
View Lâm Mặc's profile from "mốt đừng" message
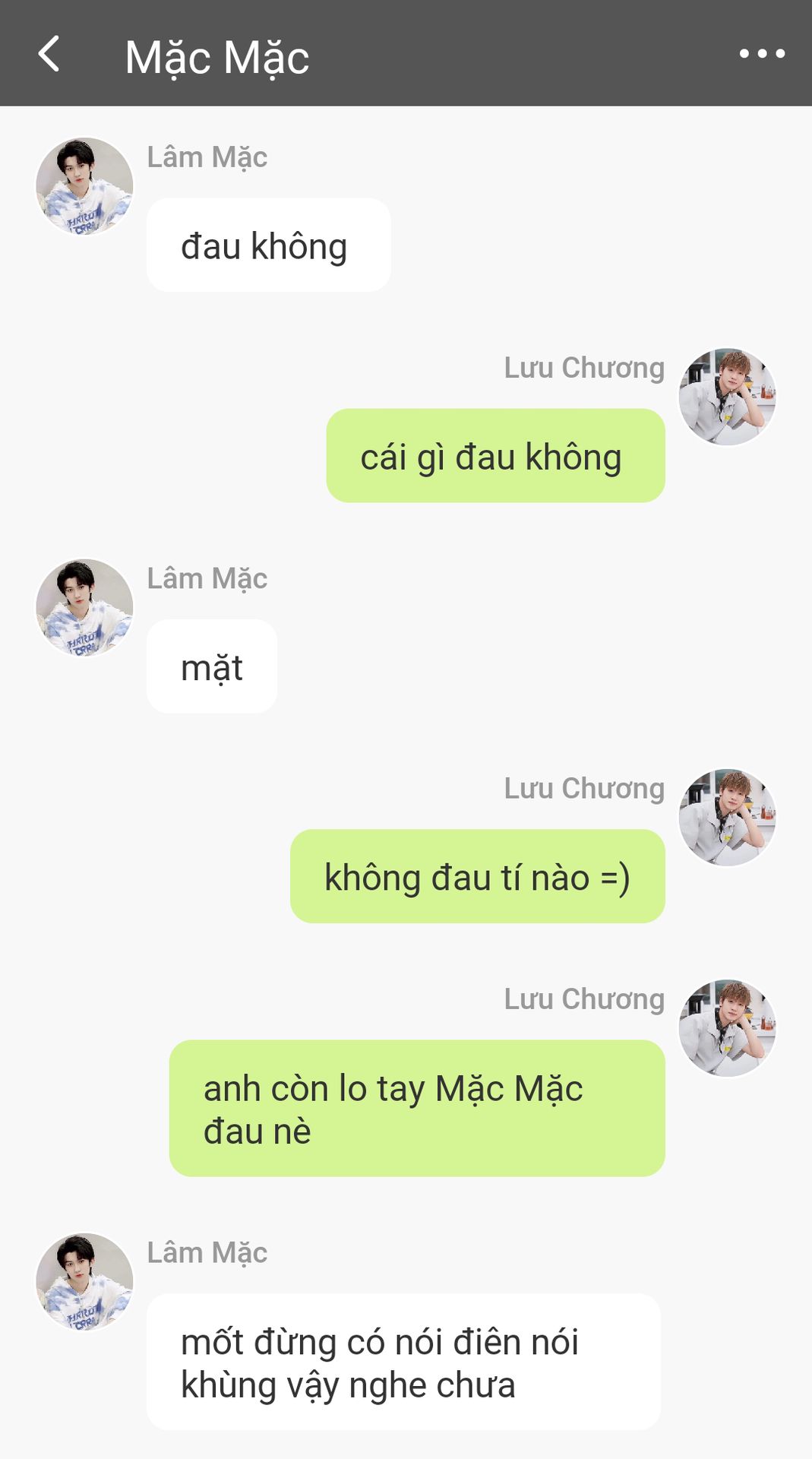[x=84, y=1281]
